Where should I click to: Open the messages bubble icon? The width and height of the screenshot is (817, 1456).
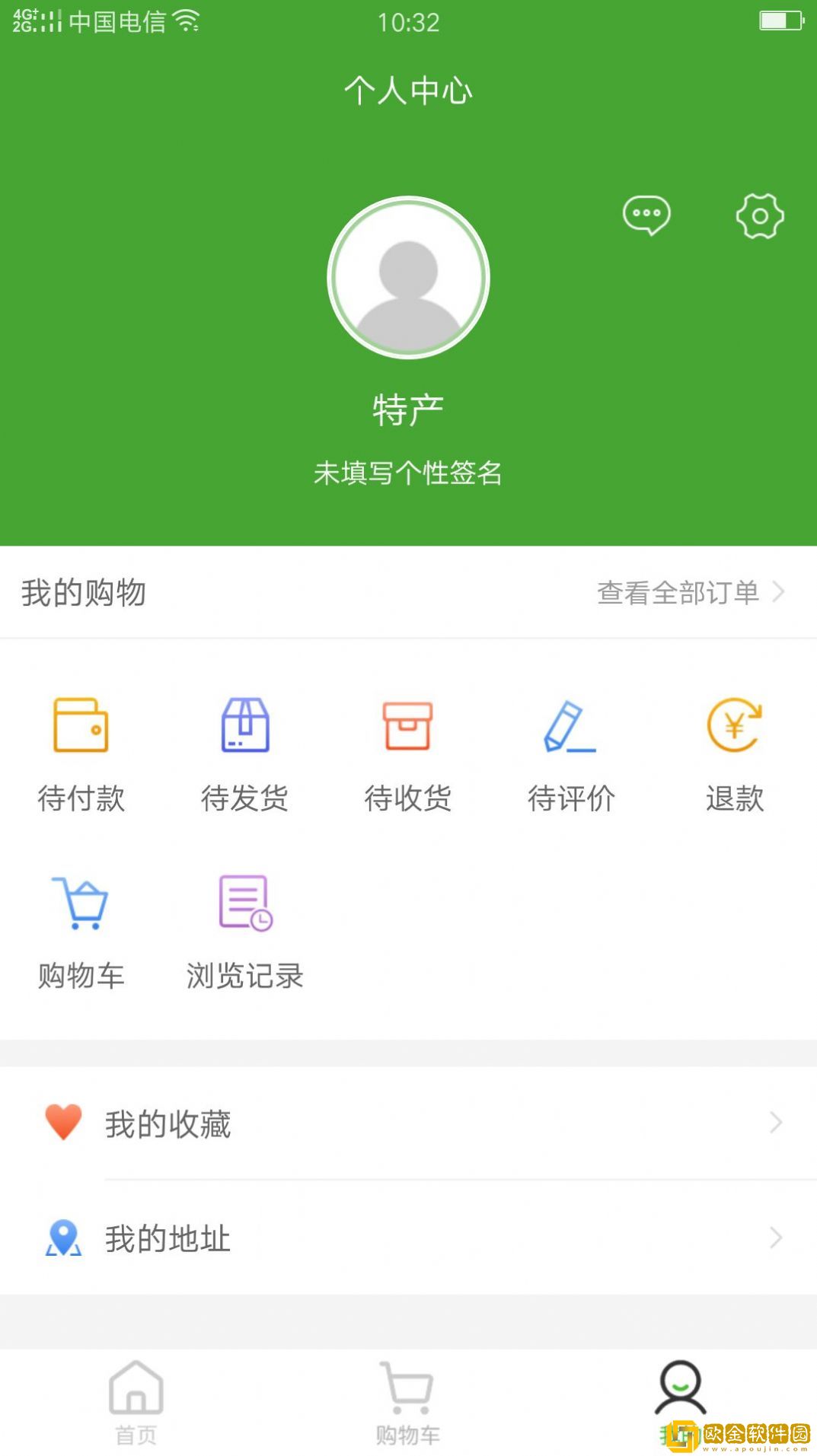point(646,217)
